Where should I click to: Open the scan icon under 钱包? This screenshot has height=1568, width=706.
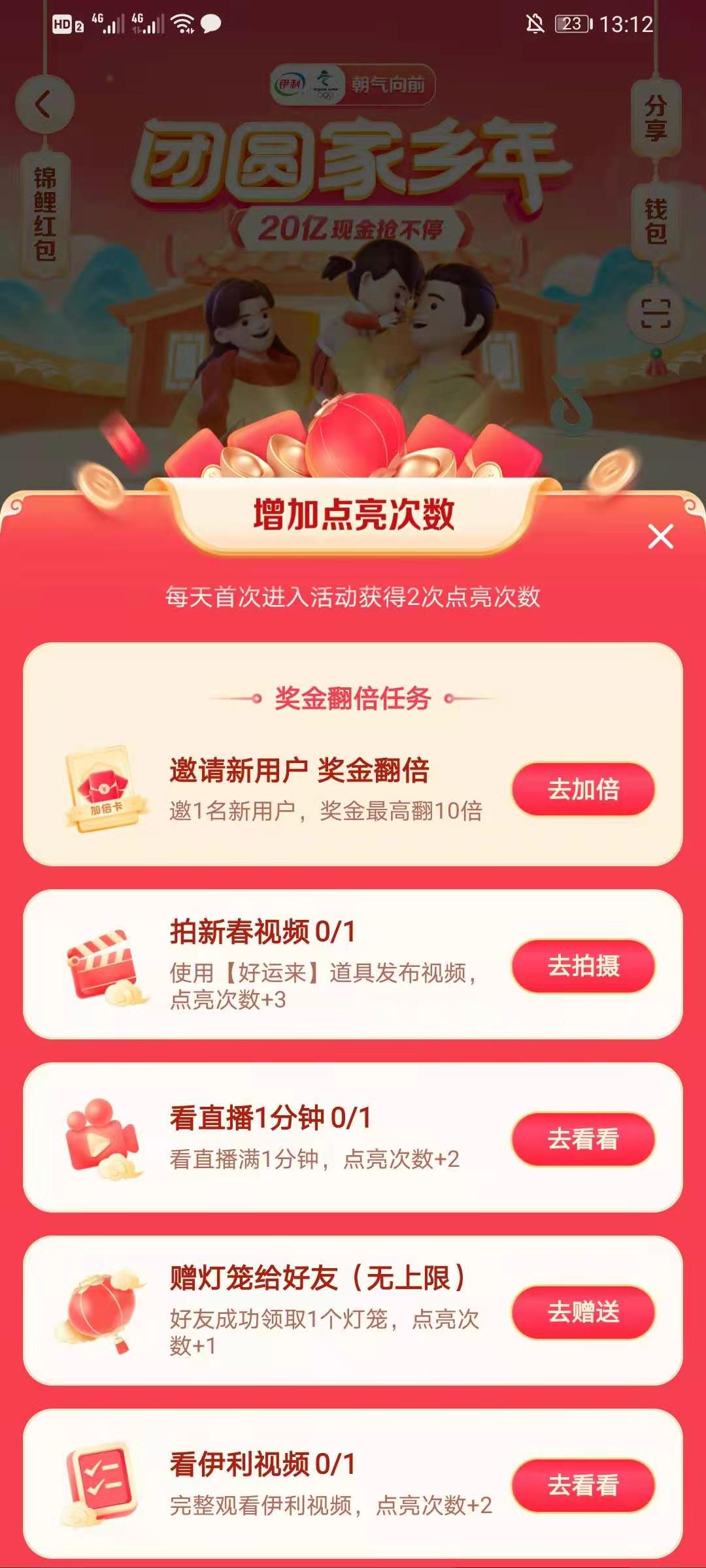656,314
